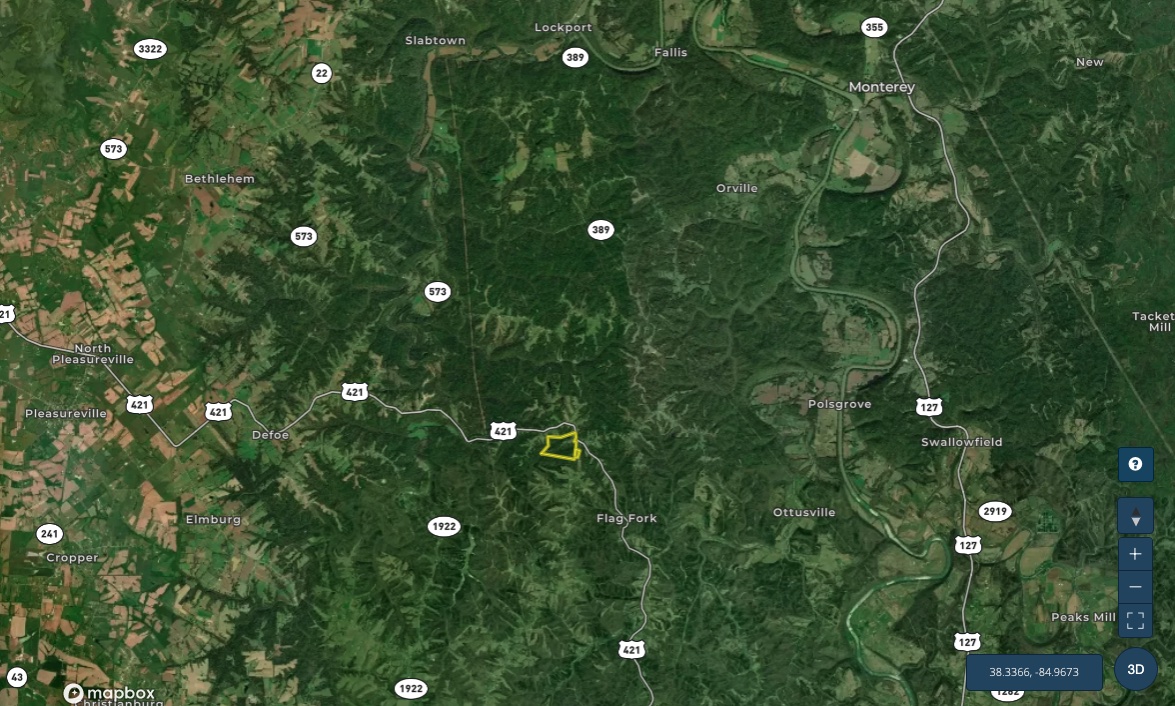This screenshot has width=1175, height=706.
Task: Switch the map to 3D view
Action: 1136,669
